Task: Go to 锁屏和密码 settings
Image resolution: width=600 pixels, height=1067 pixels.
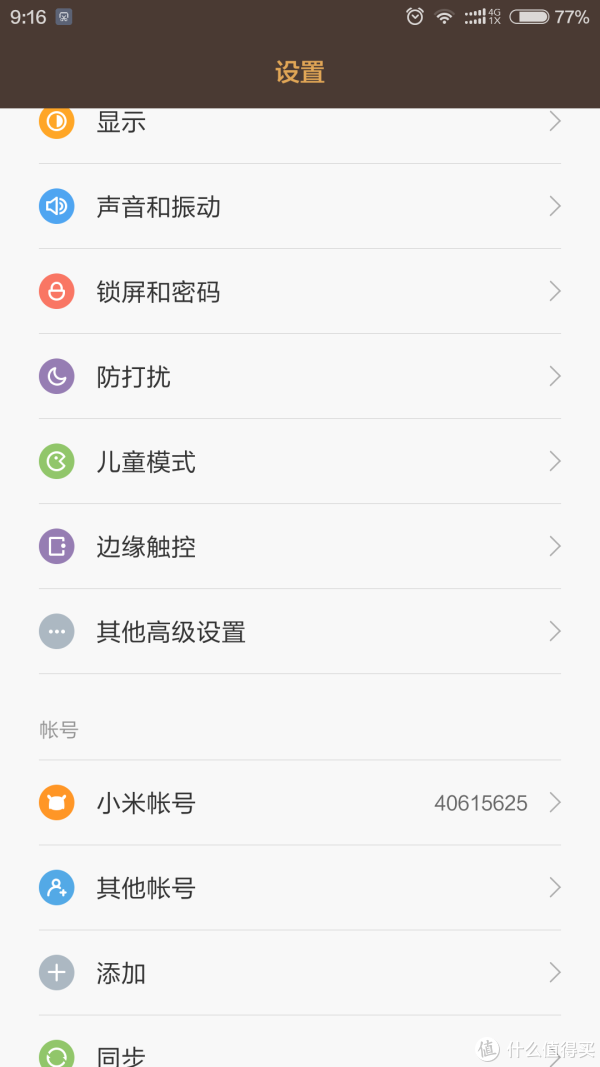Action: [x=300, y=291]
